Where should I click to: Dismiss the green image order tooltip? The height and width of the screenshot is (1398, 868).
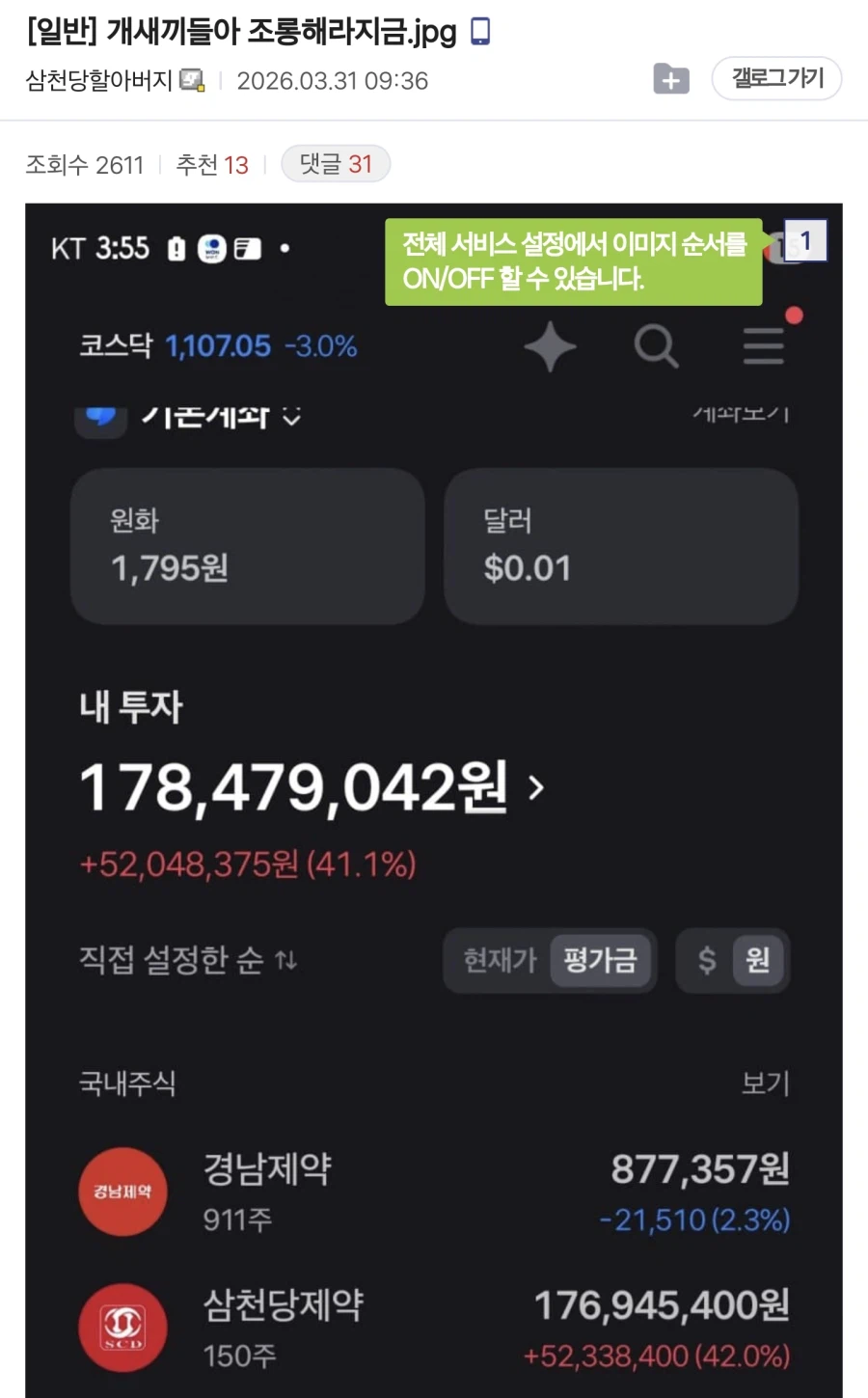[573, 262]
